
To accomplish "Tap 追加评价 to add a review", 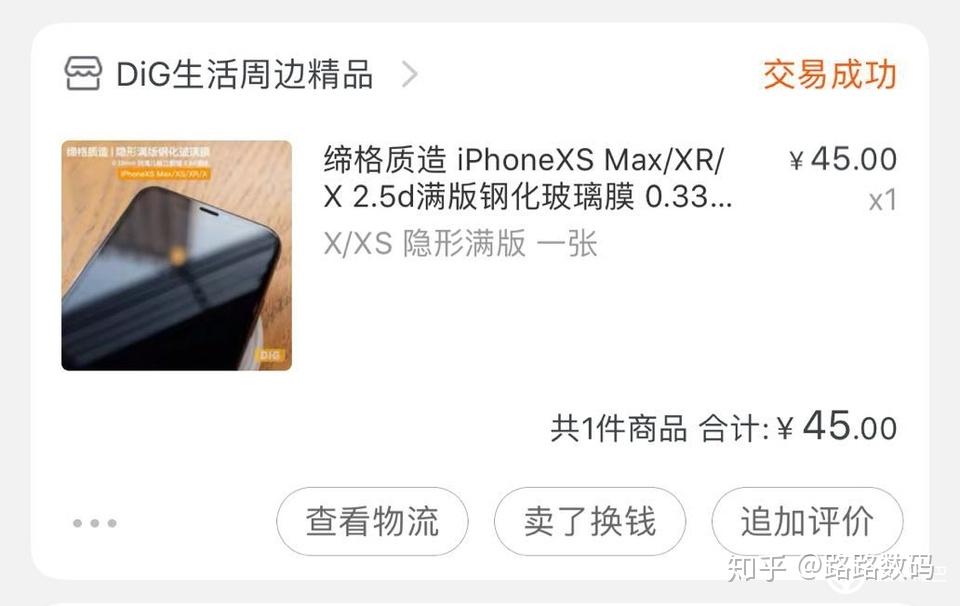I will click(x=806, y=522).
